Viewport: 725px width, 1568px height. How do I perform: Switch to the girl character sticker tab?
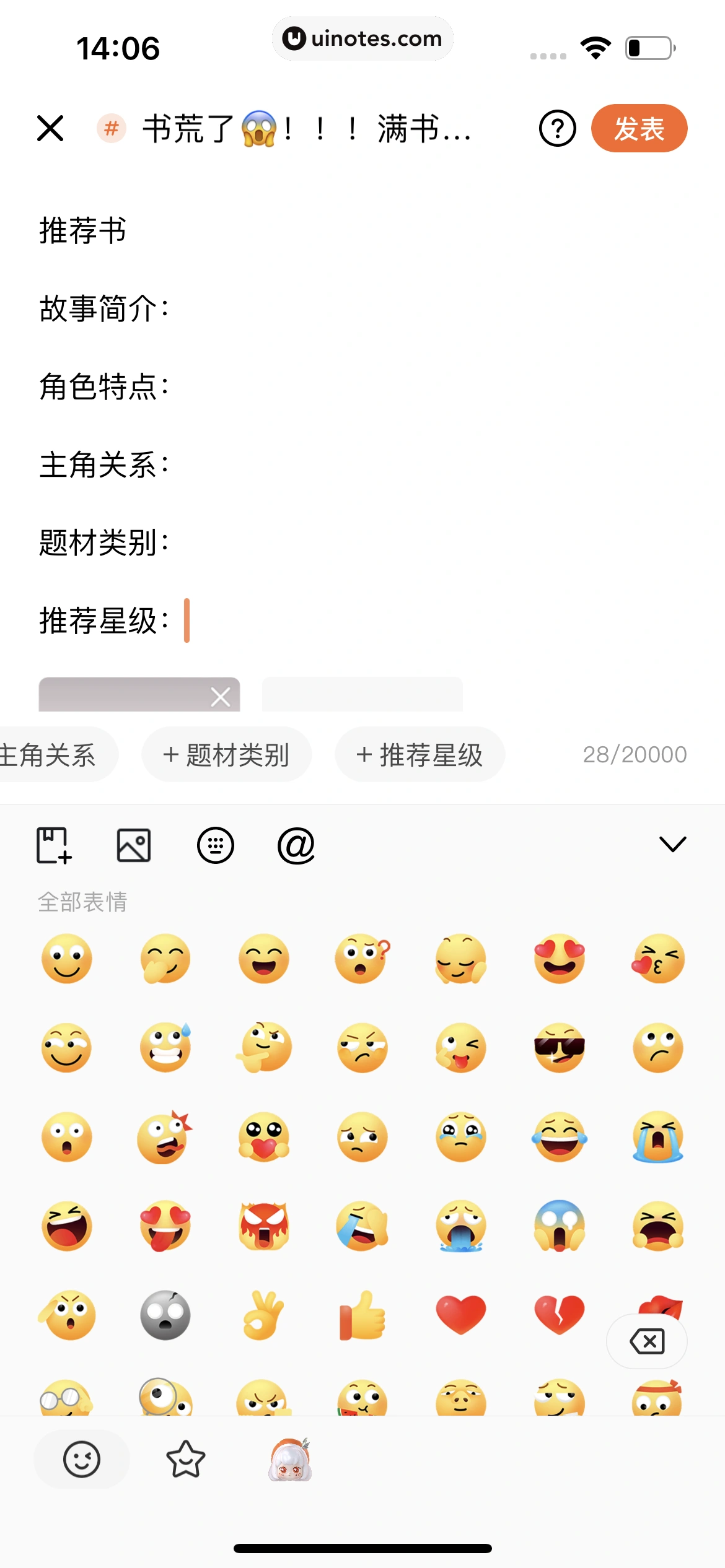tap(290, 1459)
